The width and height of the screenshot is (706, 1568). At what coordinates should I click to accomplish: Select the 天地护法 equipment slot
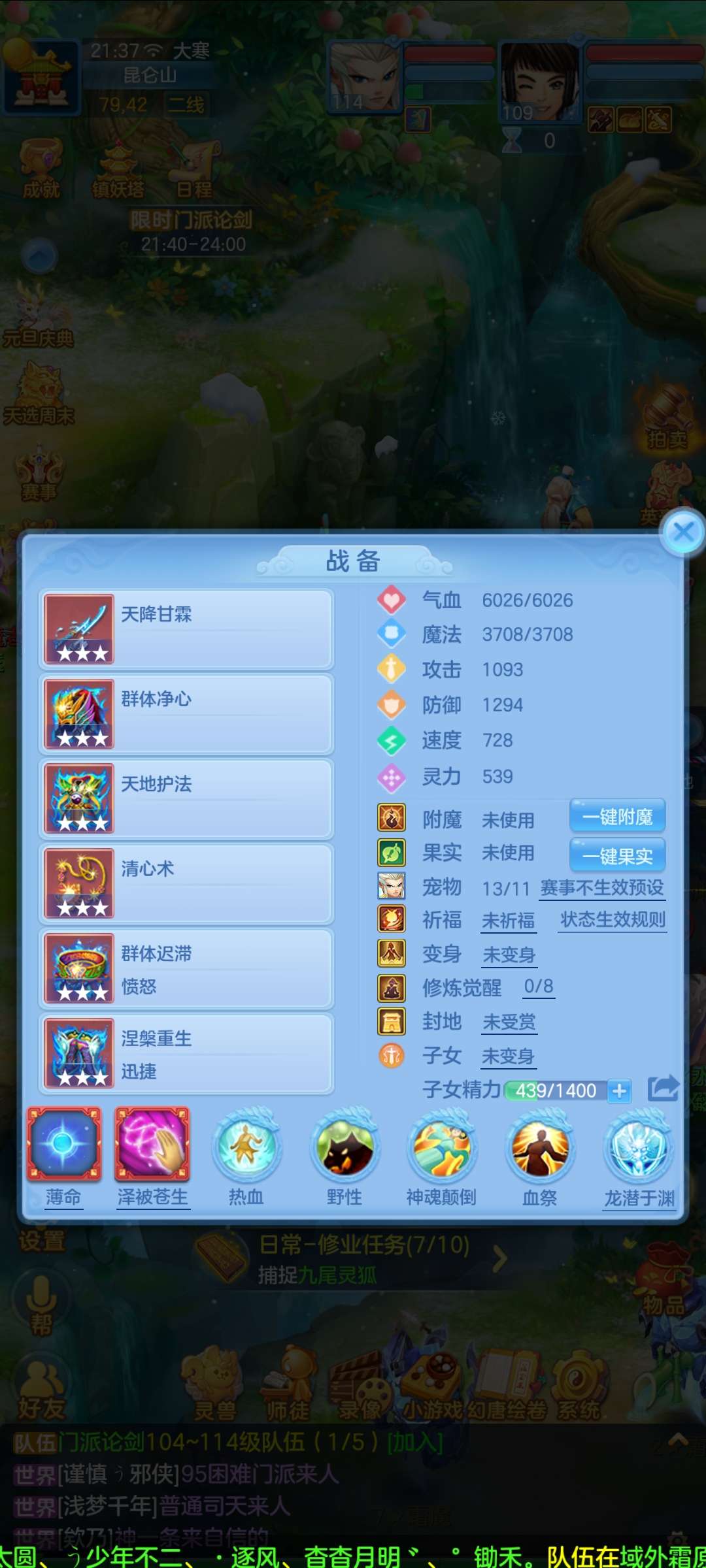coord(186,799)
